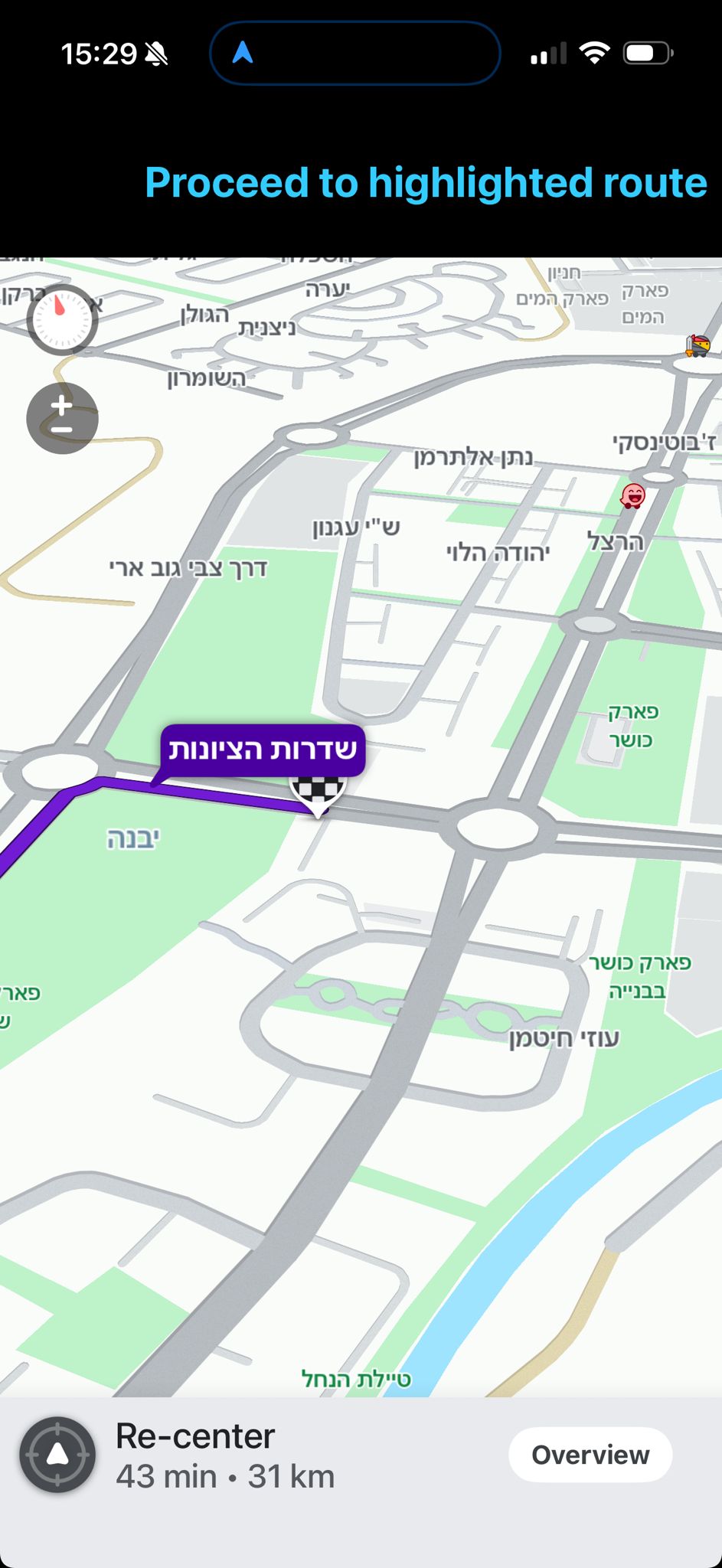Tap the Re-center button
This screenshot has width=722, height=1568.
click(x=57, y=1455)
